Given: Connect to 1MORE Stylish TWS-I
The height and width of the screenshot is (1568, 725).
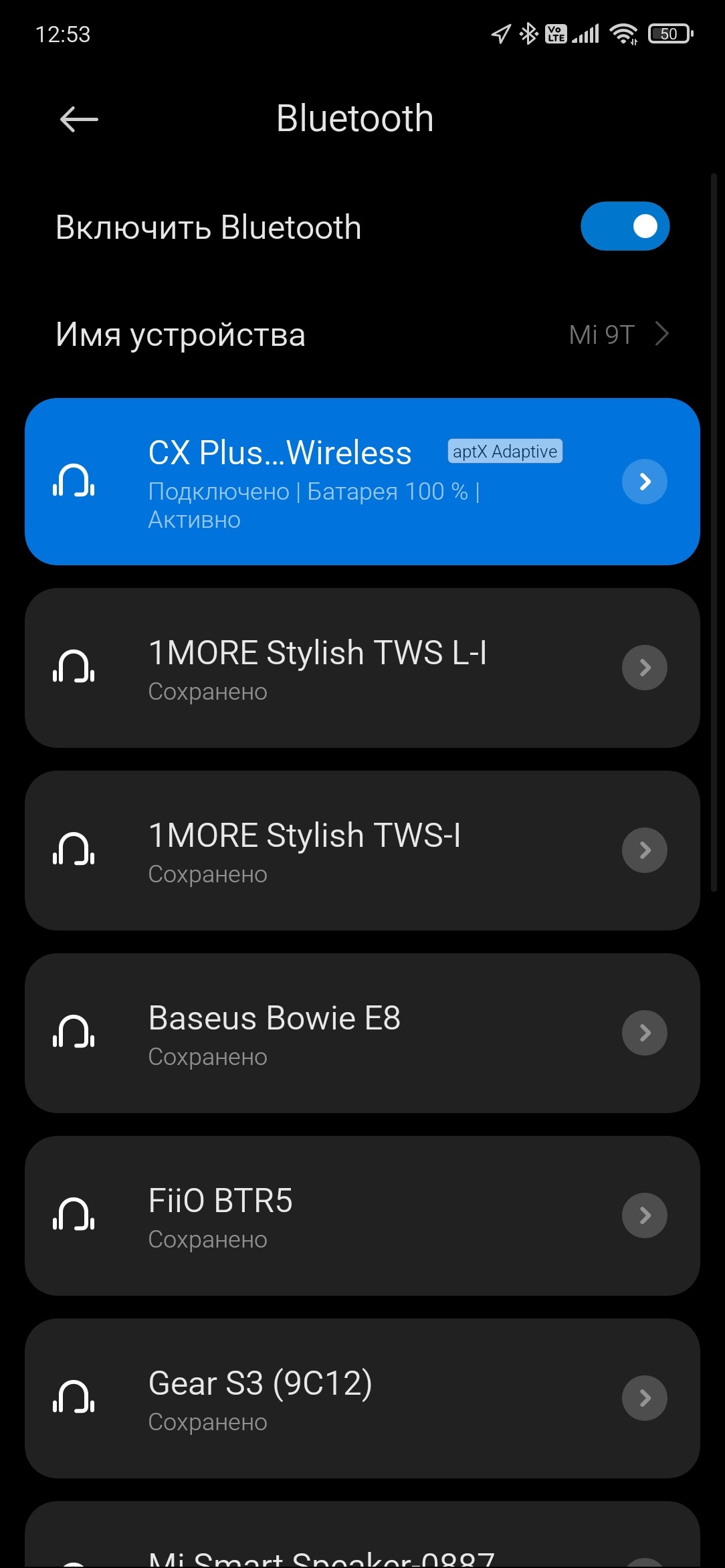Looking at the screenshot, I should (321, 850).
